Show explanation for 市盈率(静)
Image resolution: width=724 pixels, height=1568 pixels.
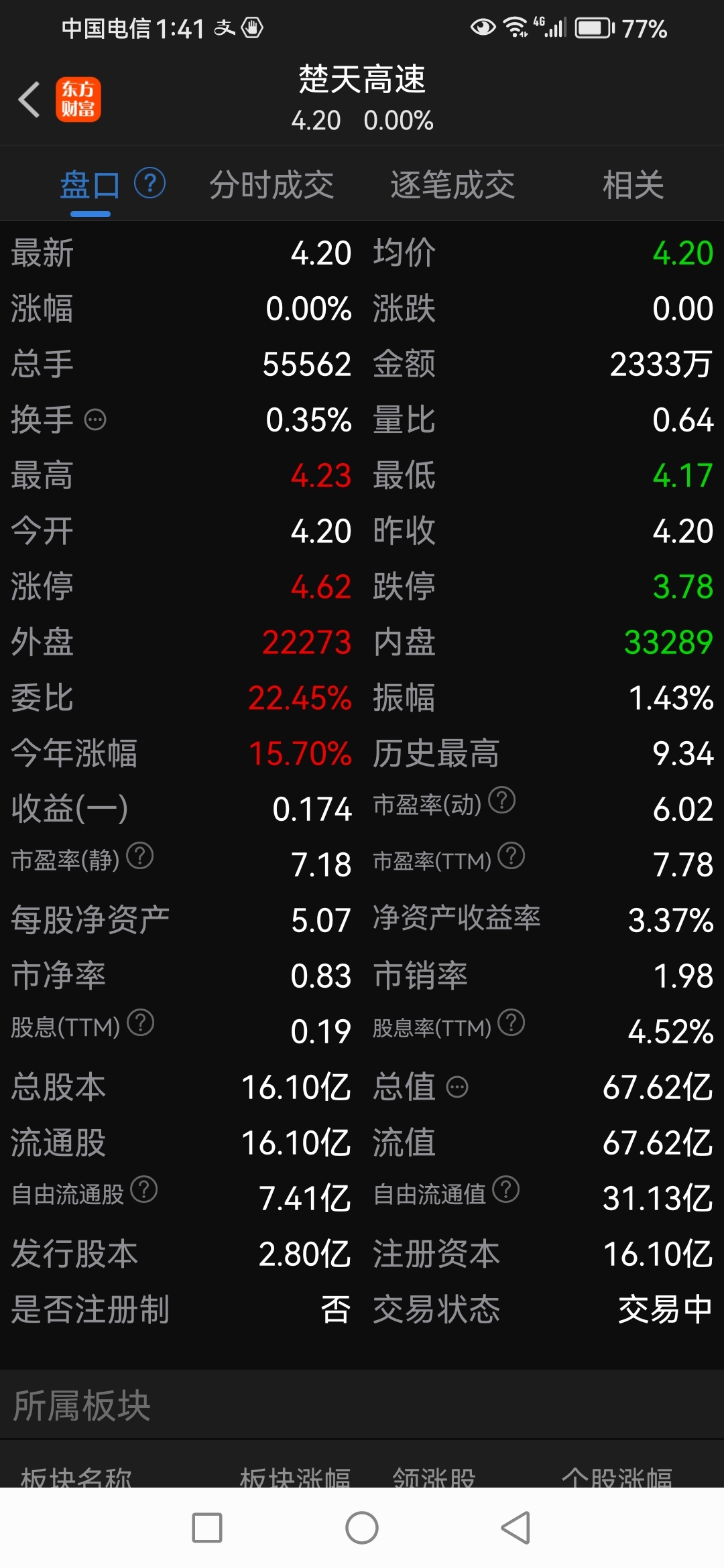(x=140, y=856)
